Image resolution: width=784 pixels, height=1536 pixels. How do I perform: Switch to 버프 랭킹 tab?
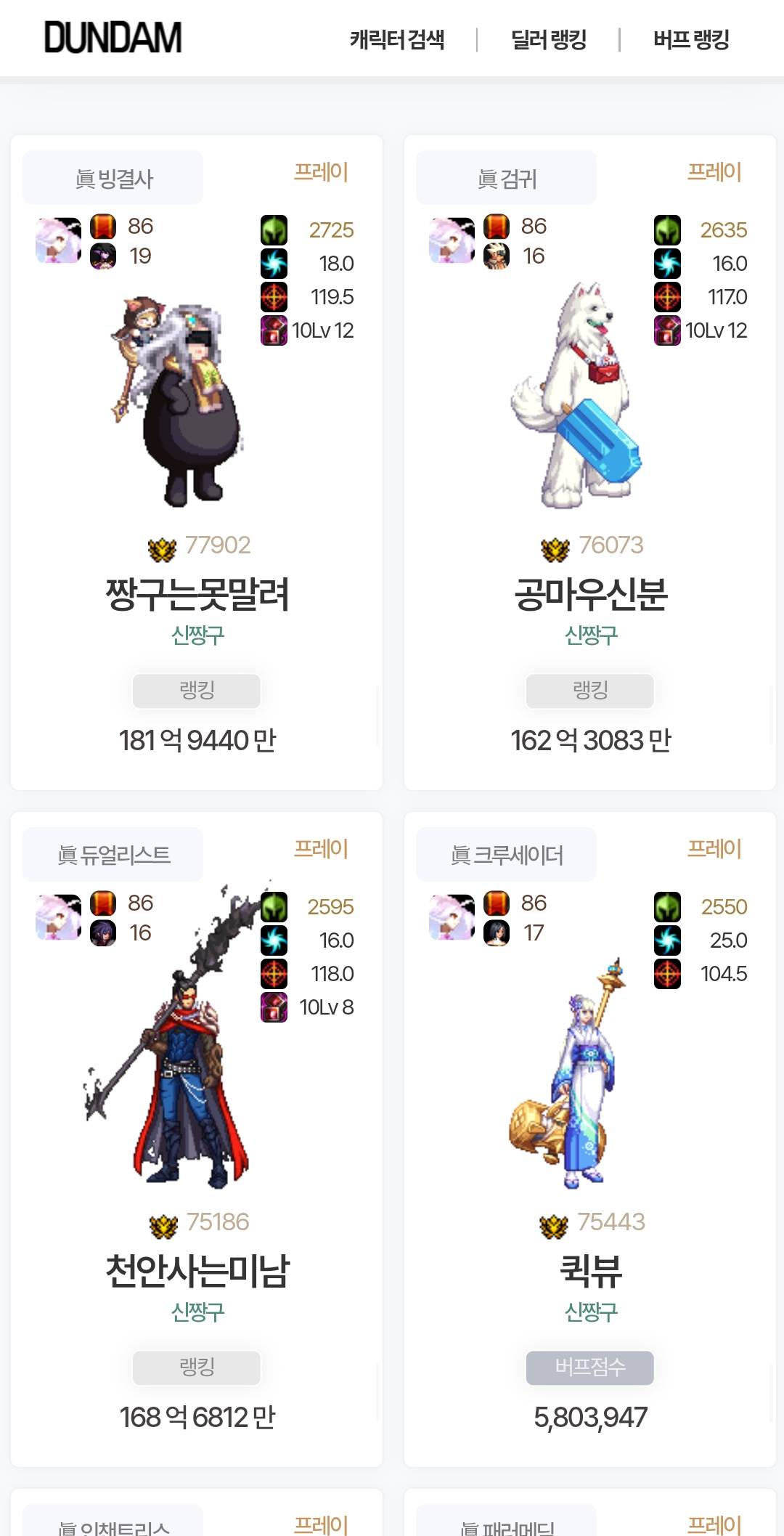click(x=690, y=39)
